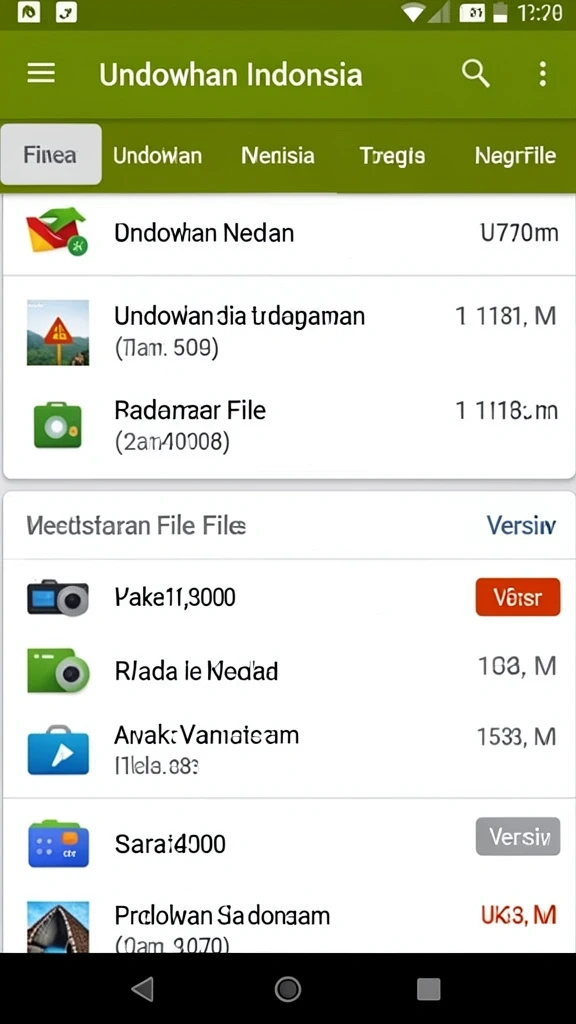Open the three-dot overflow menu
576x1024 pixels.
(542, 74)
